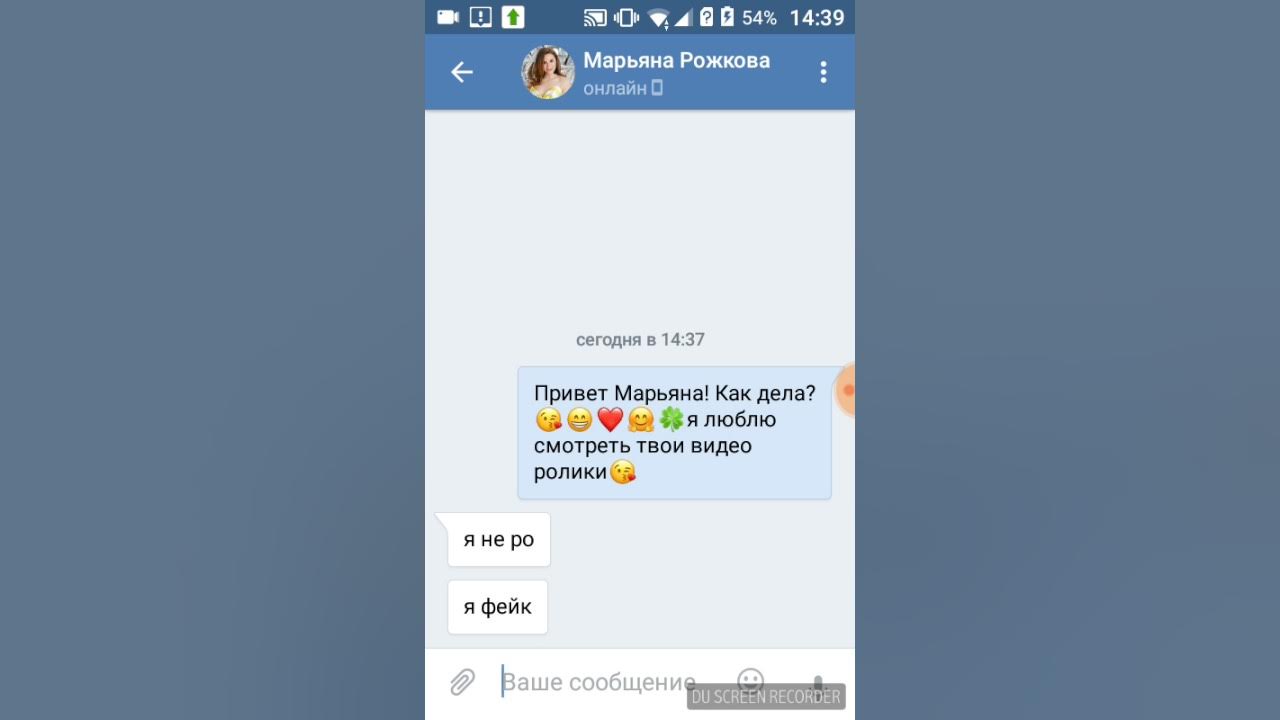The image size is (1280, 720).
Task: Open Марьяна Рожкова's profile avatar
Action: (x=548, y=72)
